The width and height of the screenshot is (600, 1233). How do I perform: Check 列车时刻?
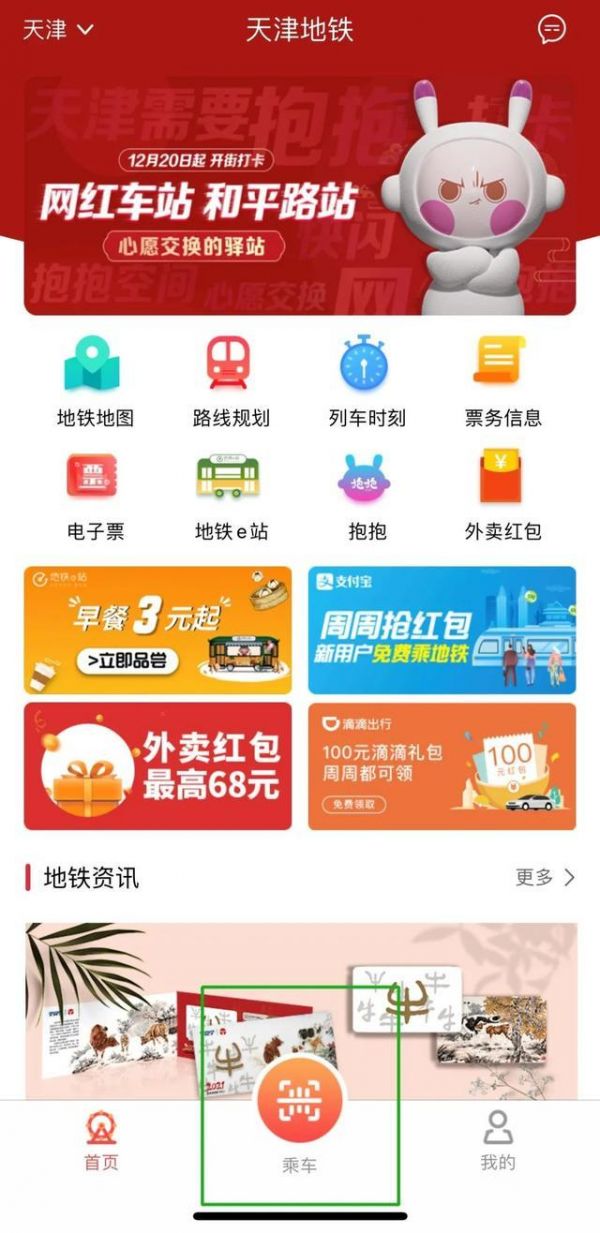point(367,381)
